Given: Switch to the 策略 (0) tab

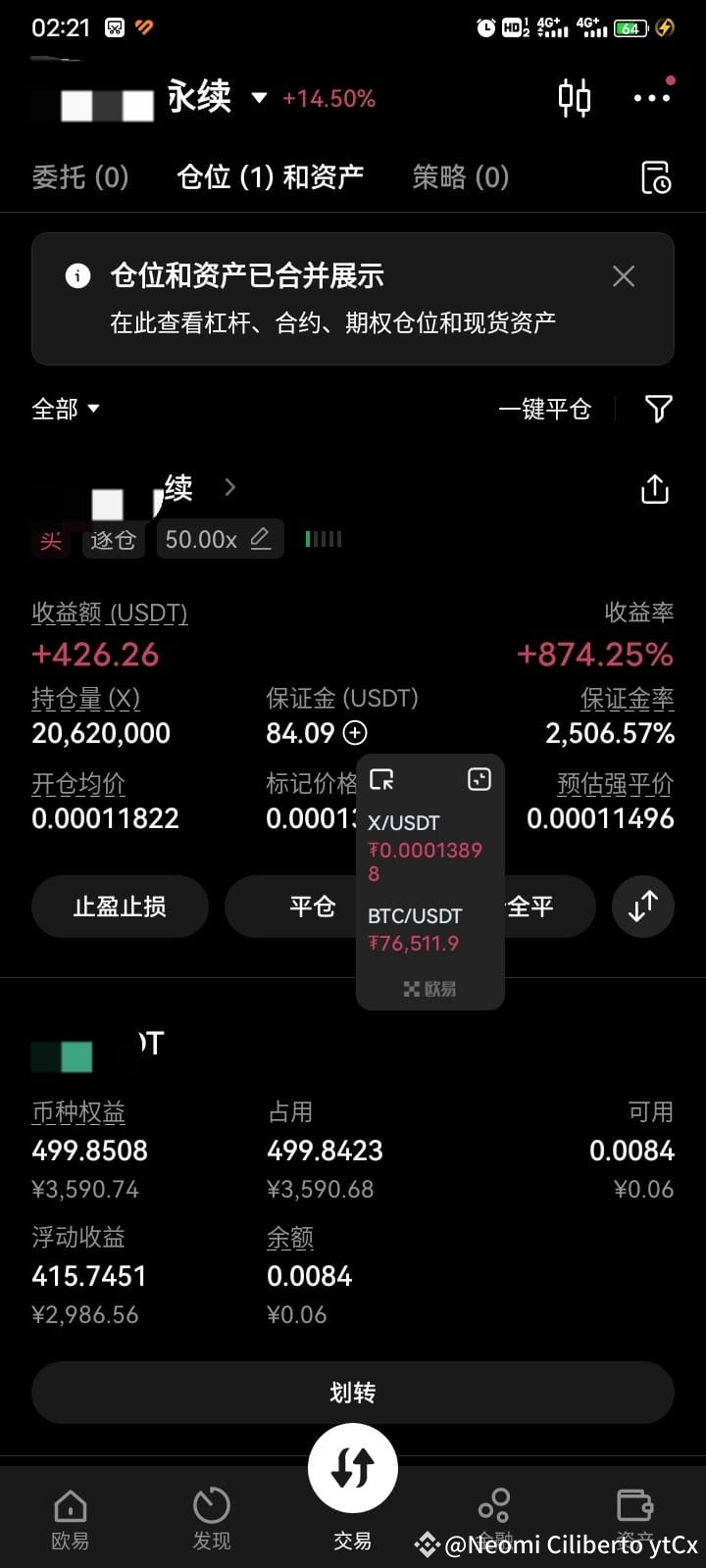Looking at the screenshot, I should tap(459, 177).
